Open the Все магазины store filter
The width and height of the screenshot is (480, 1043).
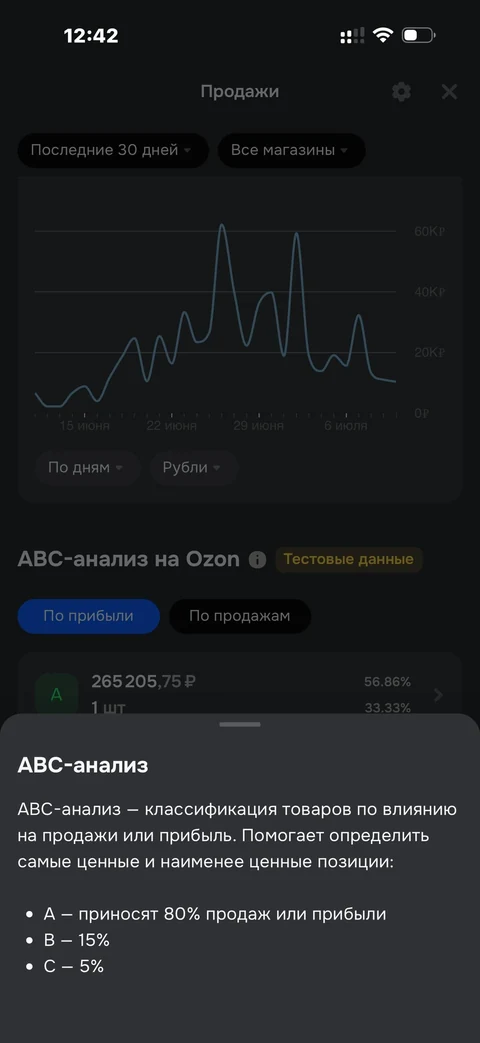click(291, 150)
